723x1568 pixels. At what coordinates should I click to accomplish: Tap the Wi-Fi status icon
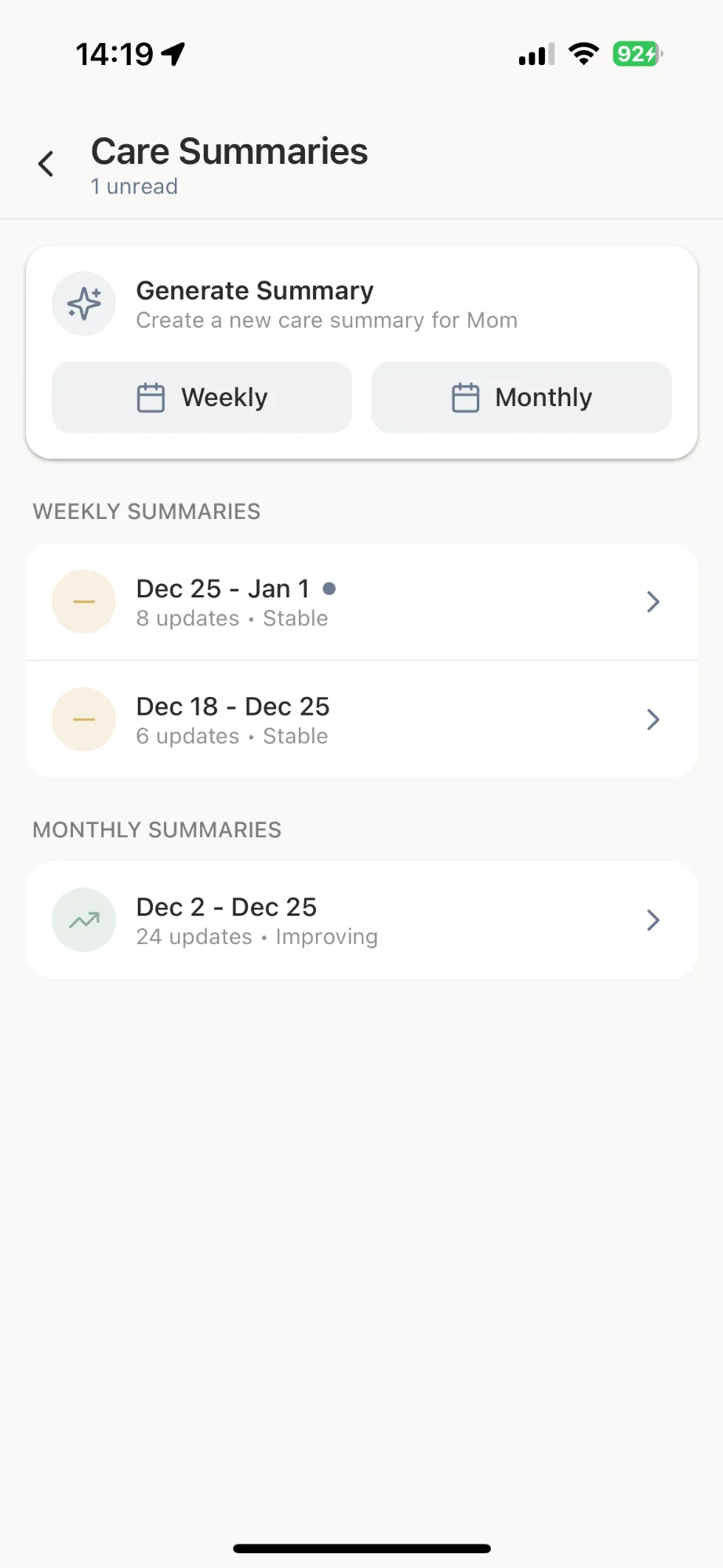pyautogui.click(x=583, y=54)
